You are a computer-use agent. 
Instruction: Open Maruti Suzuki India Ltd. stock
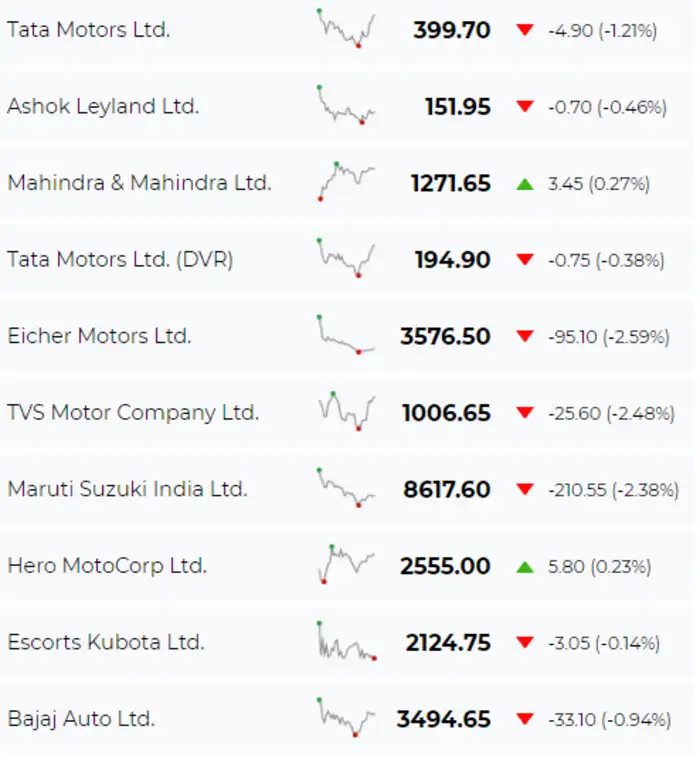(x=127, y=489)
